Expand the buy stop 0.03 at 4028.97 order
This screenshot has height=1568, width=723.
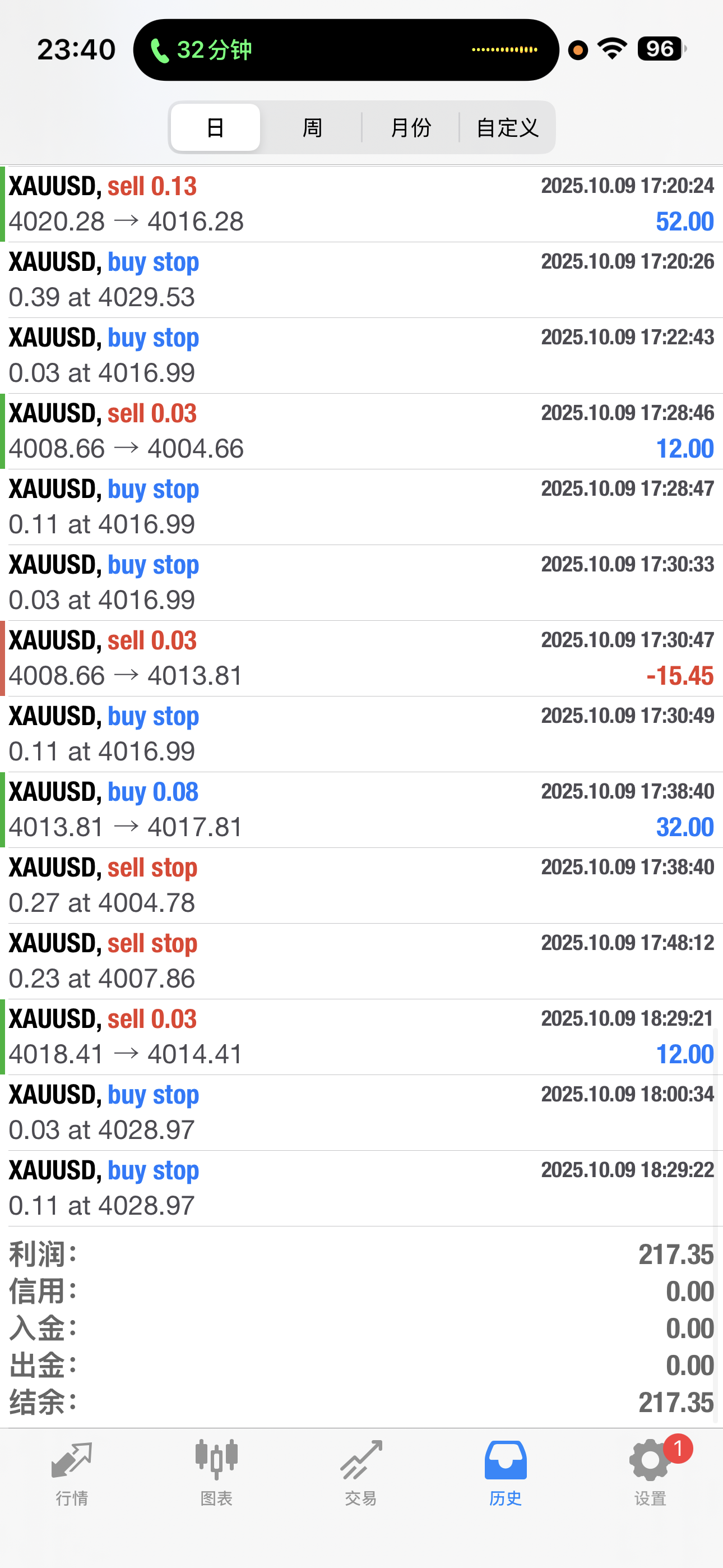coord(361,1112)
